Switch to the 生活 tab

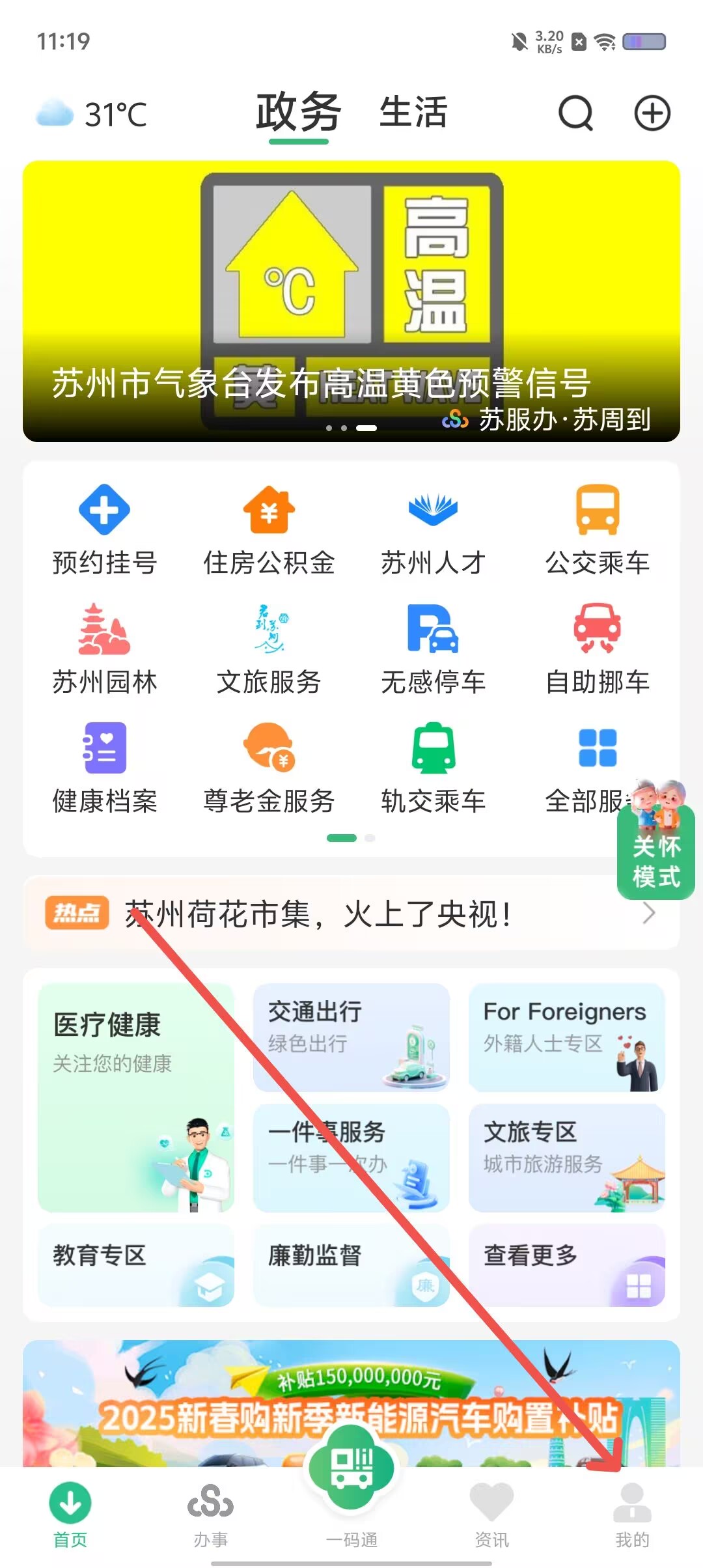point(413,112)
